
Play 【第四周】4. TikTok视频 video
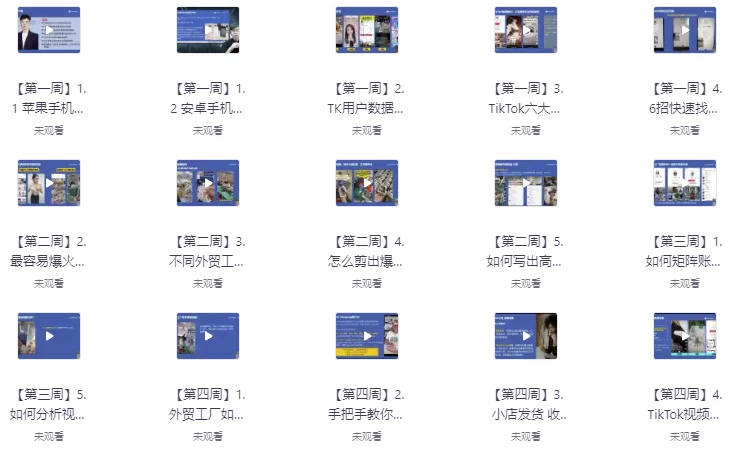pos(685,336)
